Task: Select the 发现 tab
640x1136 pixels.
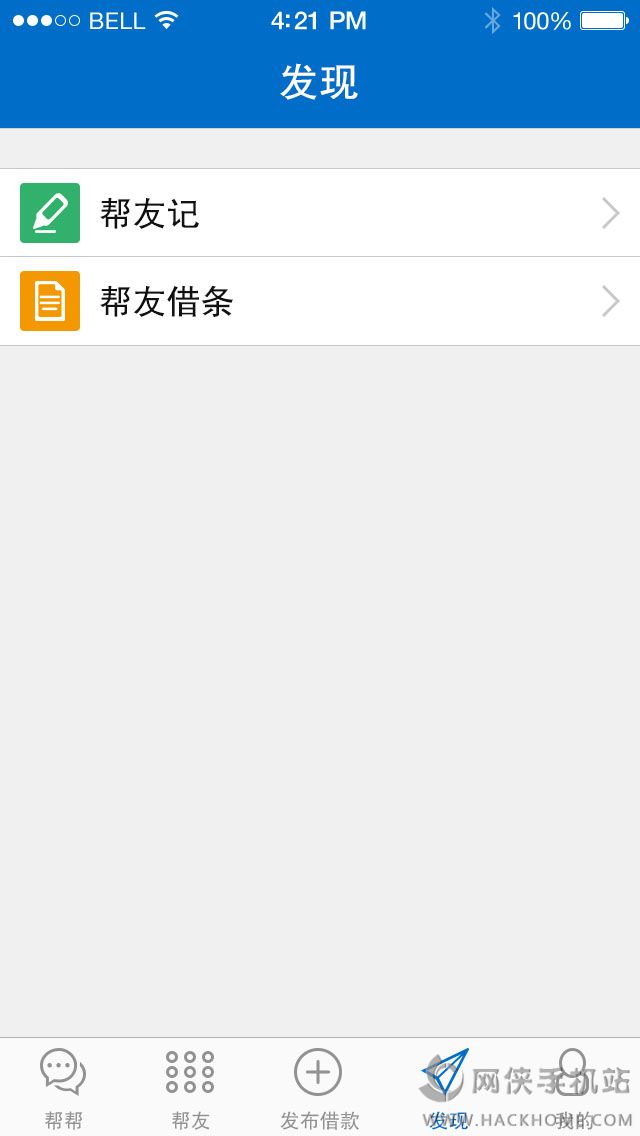Action: tap(447, 1088)
